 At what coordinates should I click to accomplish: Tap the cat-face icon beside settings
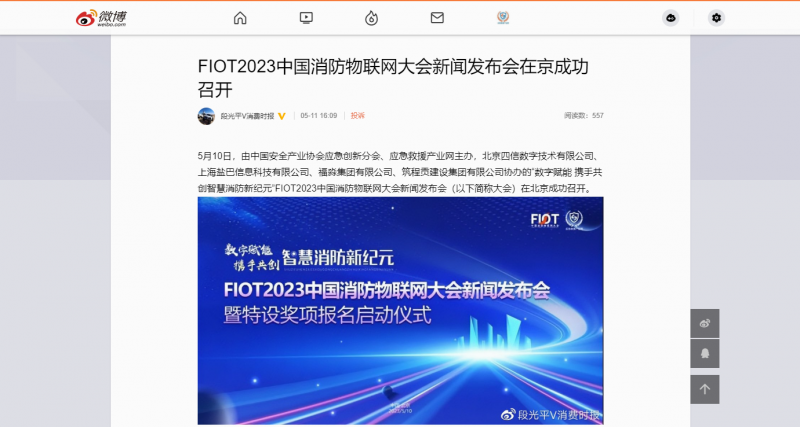tap(671, 18)
